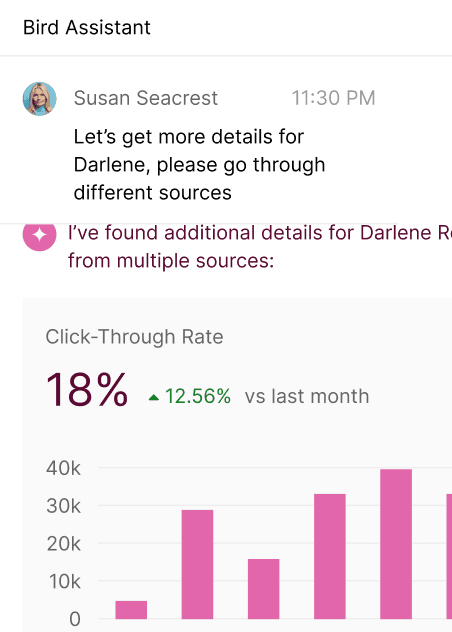Open Susan Seacrest's profile avatar

40,99
